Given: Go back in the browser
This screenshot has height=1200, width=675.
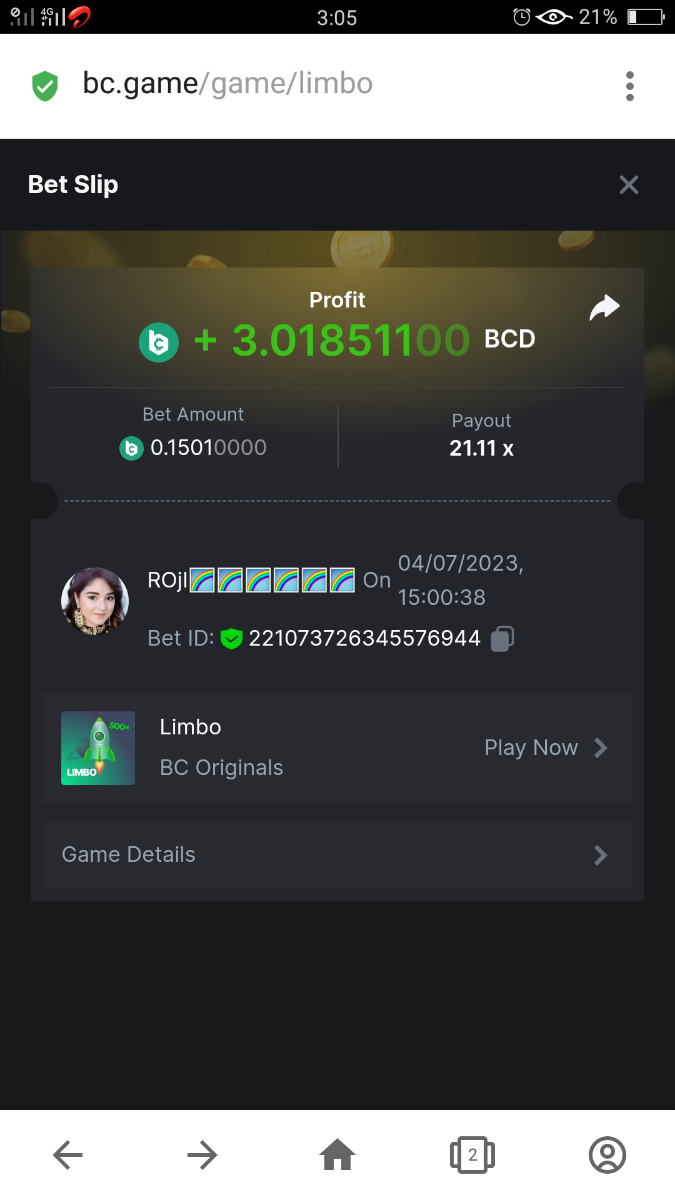Looking at the screenshot, I should point(68,1156).
